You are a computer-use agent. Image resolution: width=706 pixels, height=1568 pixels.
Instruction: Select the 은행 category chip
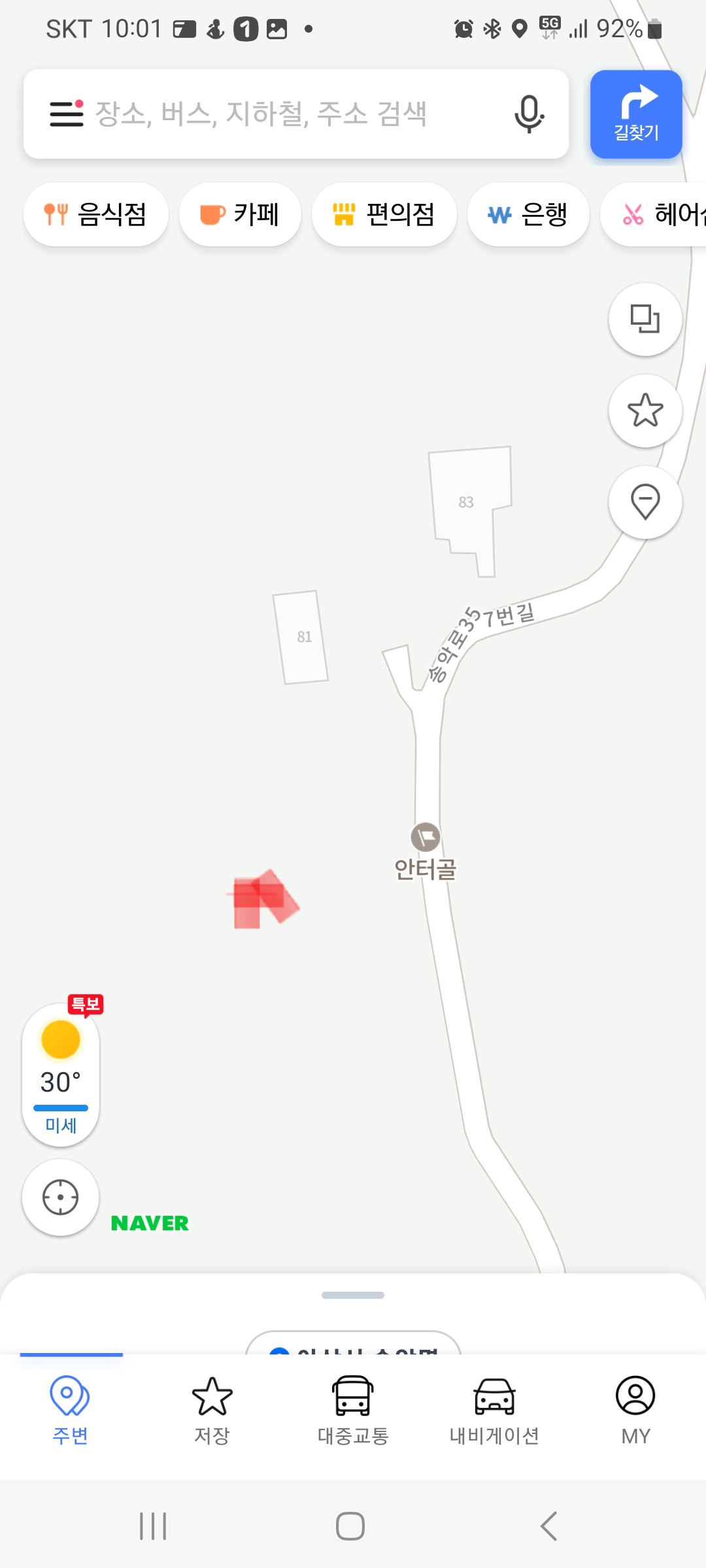[x=528, y=214]
